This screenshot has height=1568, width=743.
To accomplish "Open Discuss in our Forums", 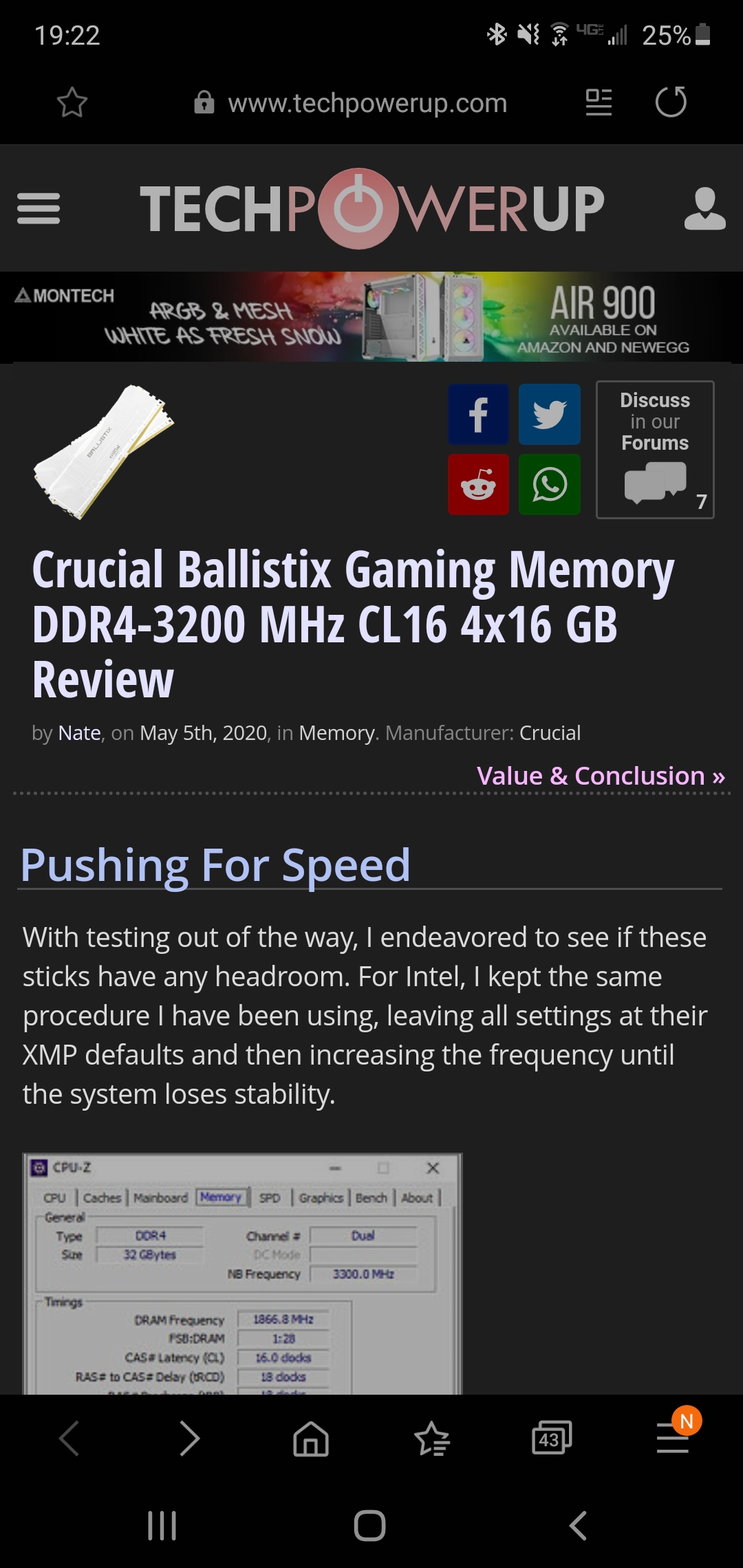I will (x=655, y=449).
